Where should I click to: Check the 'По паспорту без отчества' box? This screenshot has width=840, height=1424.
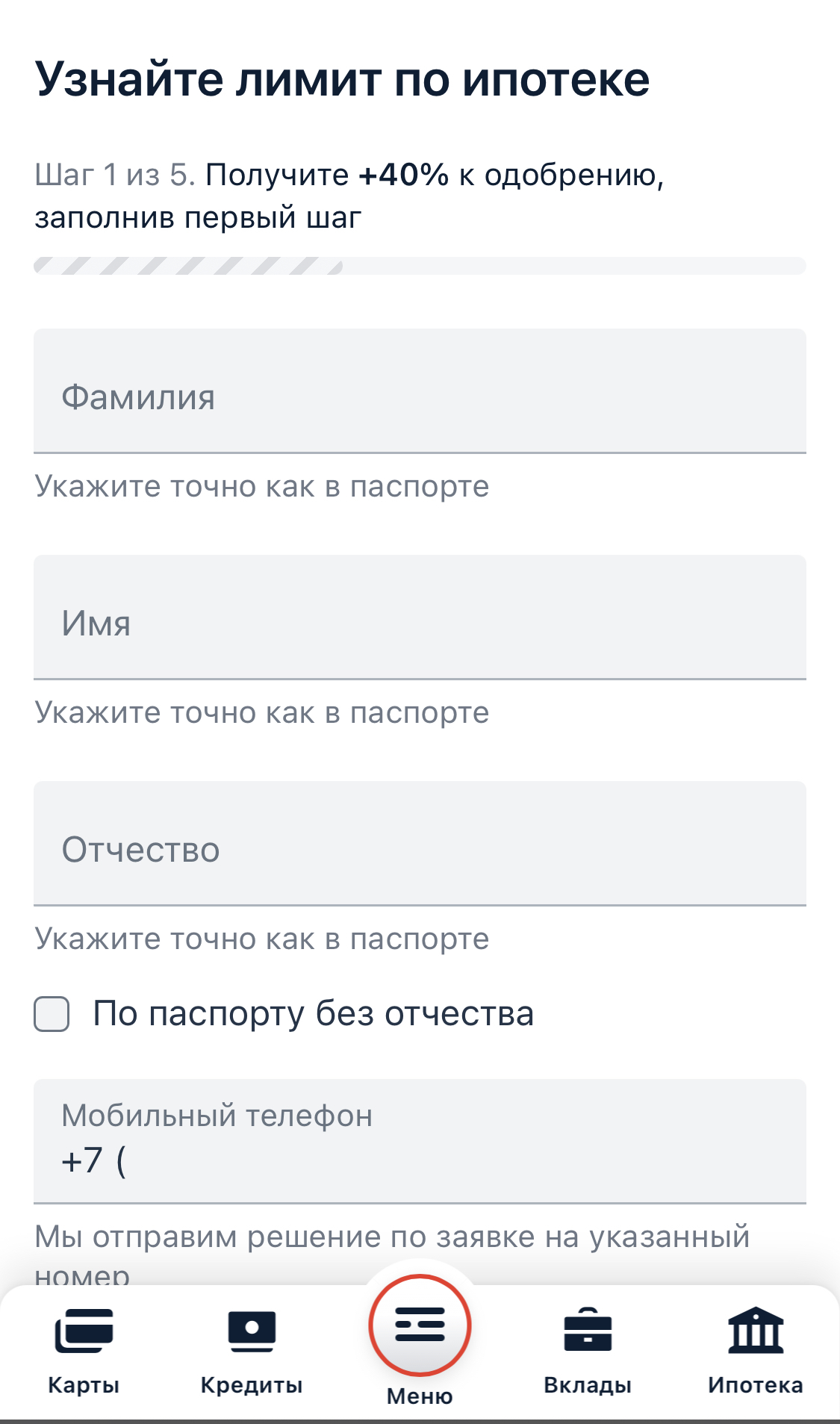52,1014
